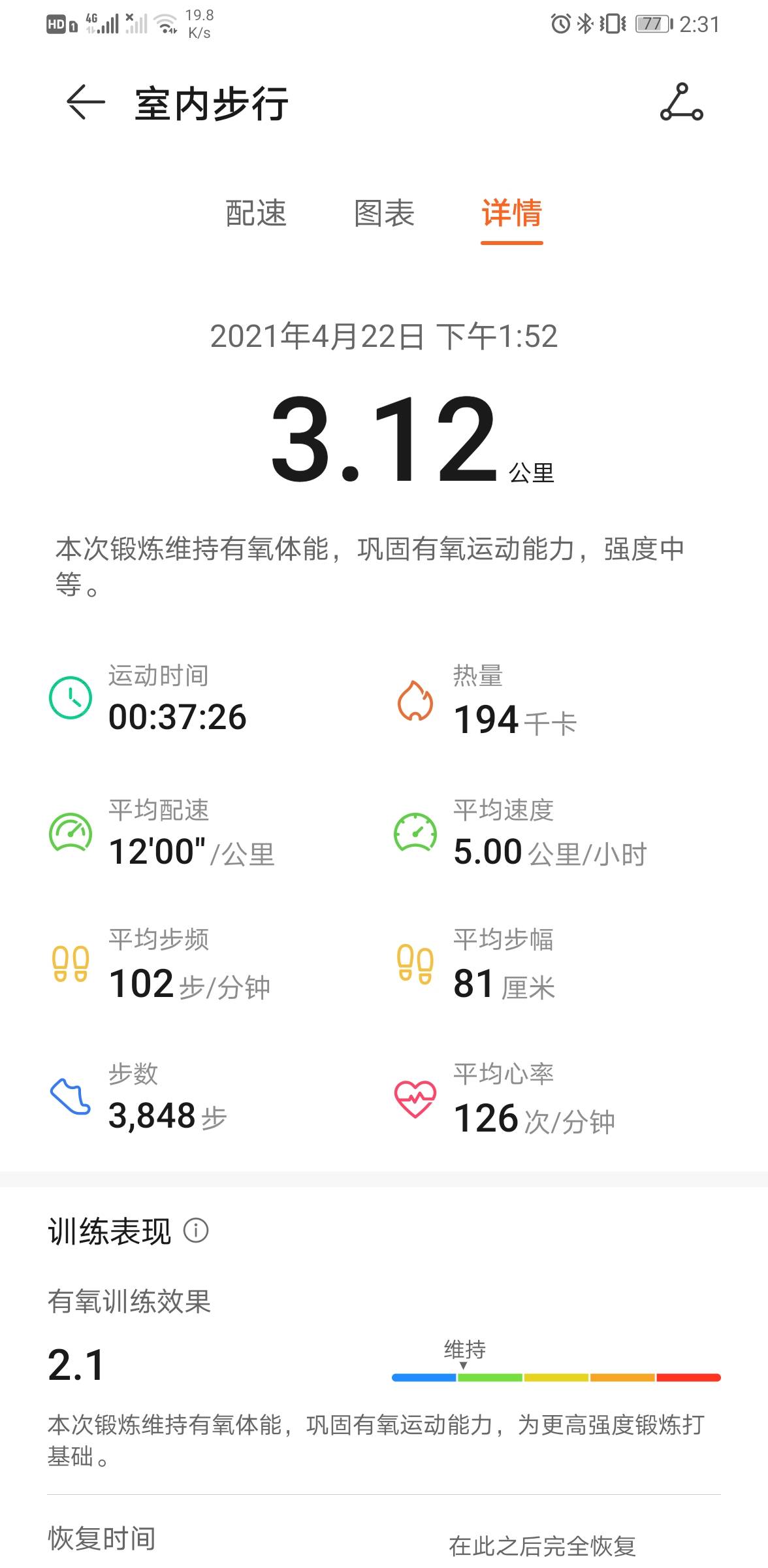This screenshot has width=768, height=1568.
Task: Switch to the 图表 tab
Action: pyautogui.click(x=384, y=214)
